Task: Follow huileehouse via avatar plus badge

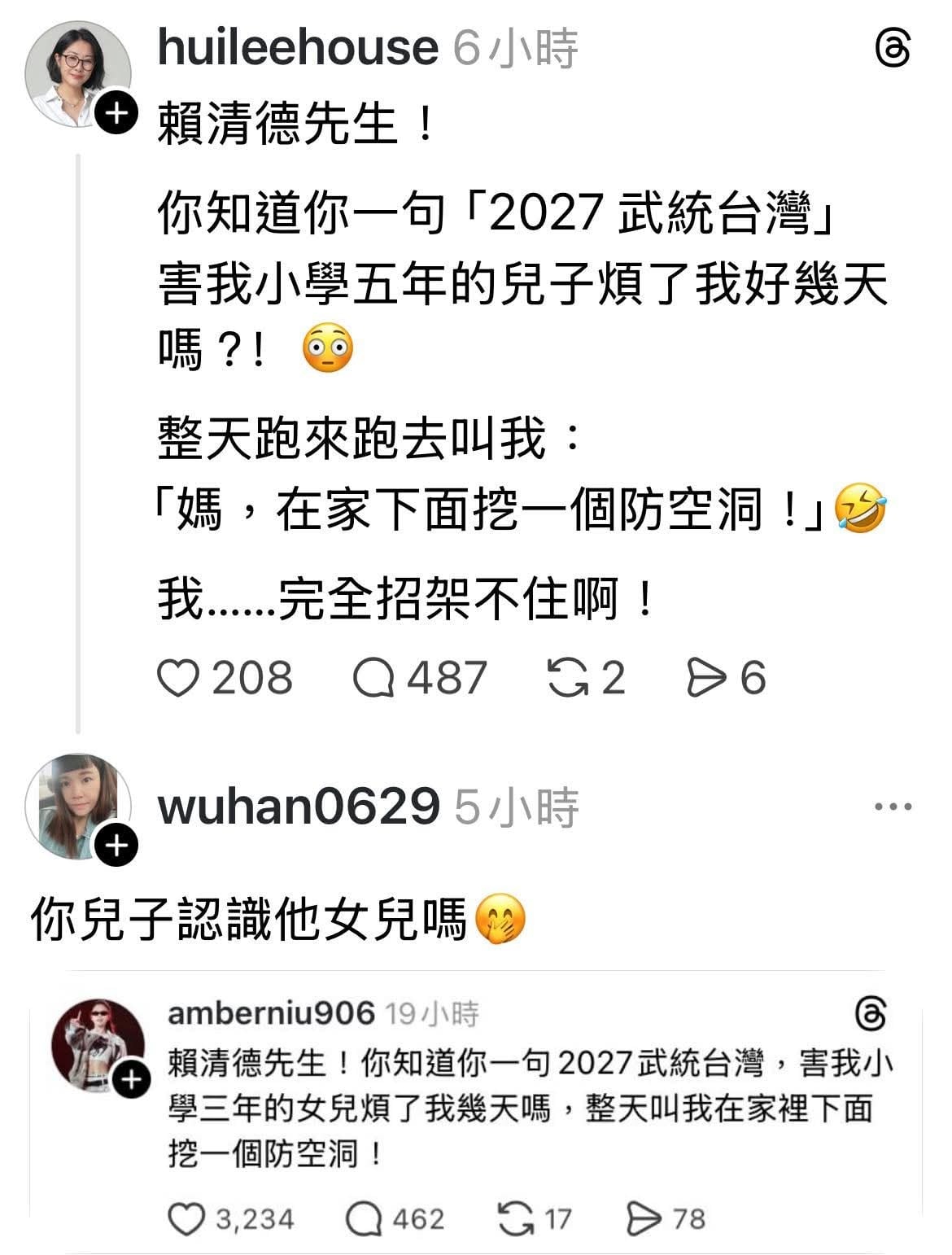Action: pos(117,115)
